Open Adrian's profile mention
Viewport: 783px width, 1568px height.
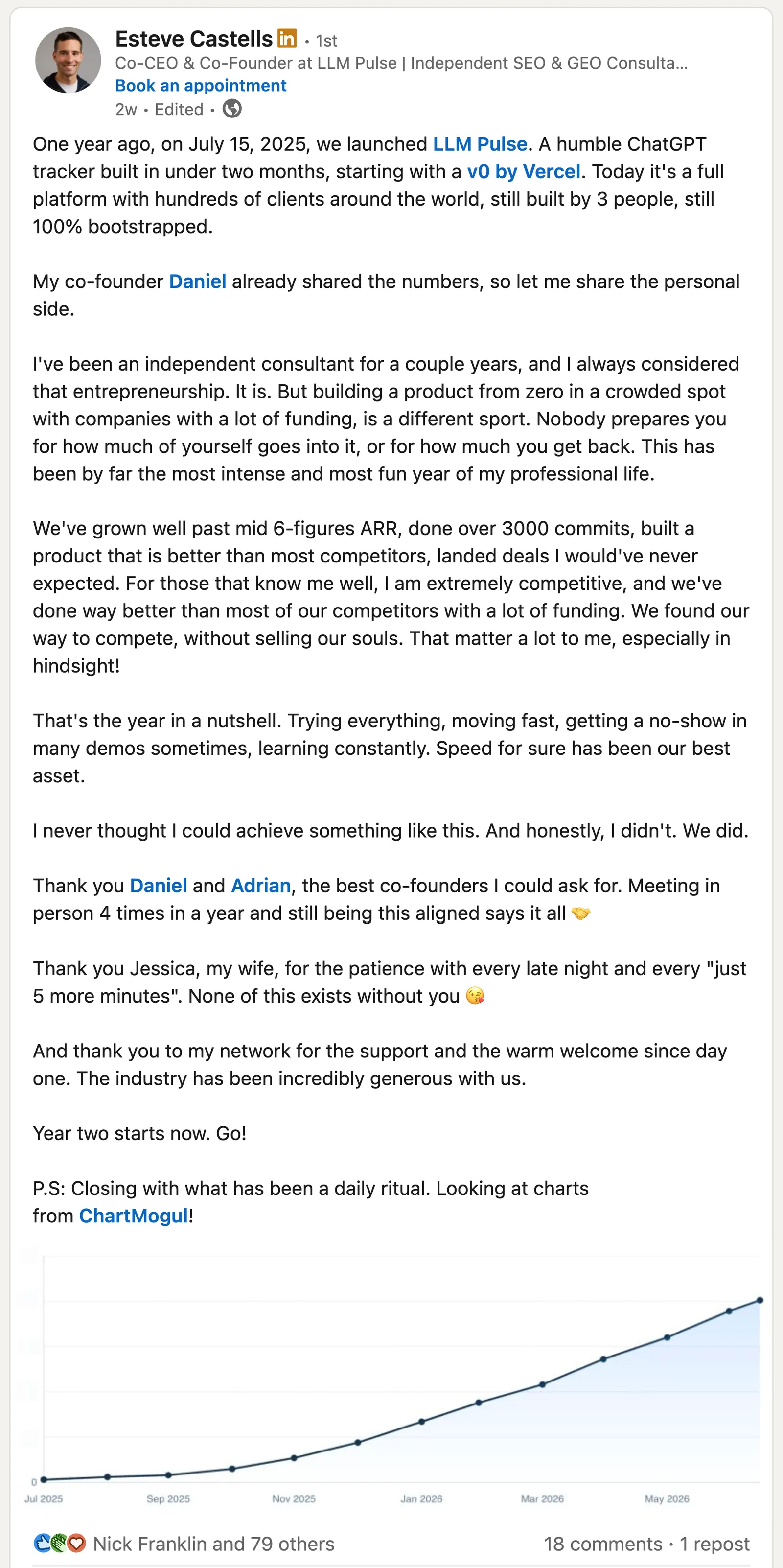coord(261,886)
